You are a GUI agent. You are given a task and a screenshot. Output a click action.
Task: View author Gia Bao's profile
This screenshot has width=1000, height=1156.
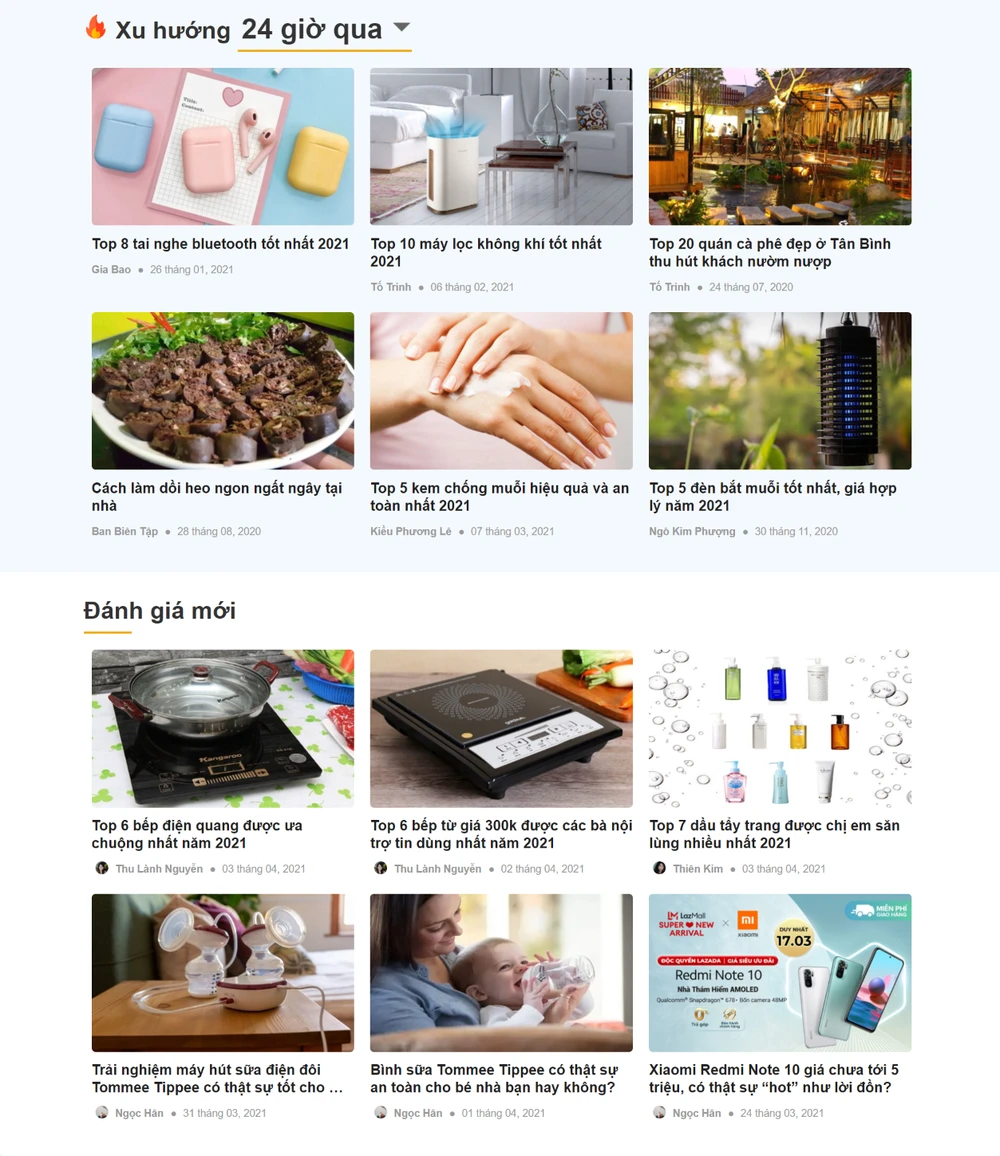point(111,270)
